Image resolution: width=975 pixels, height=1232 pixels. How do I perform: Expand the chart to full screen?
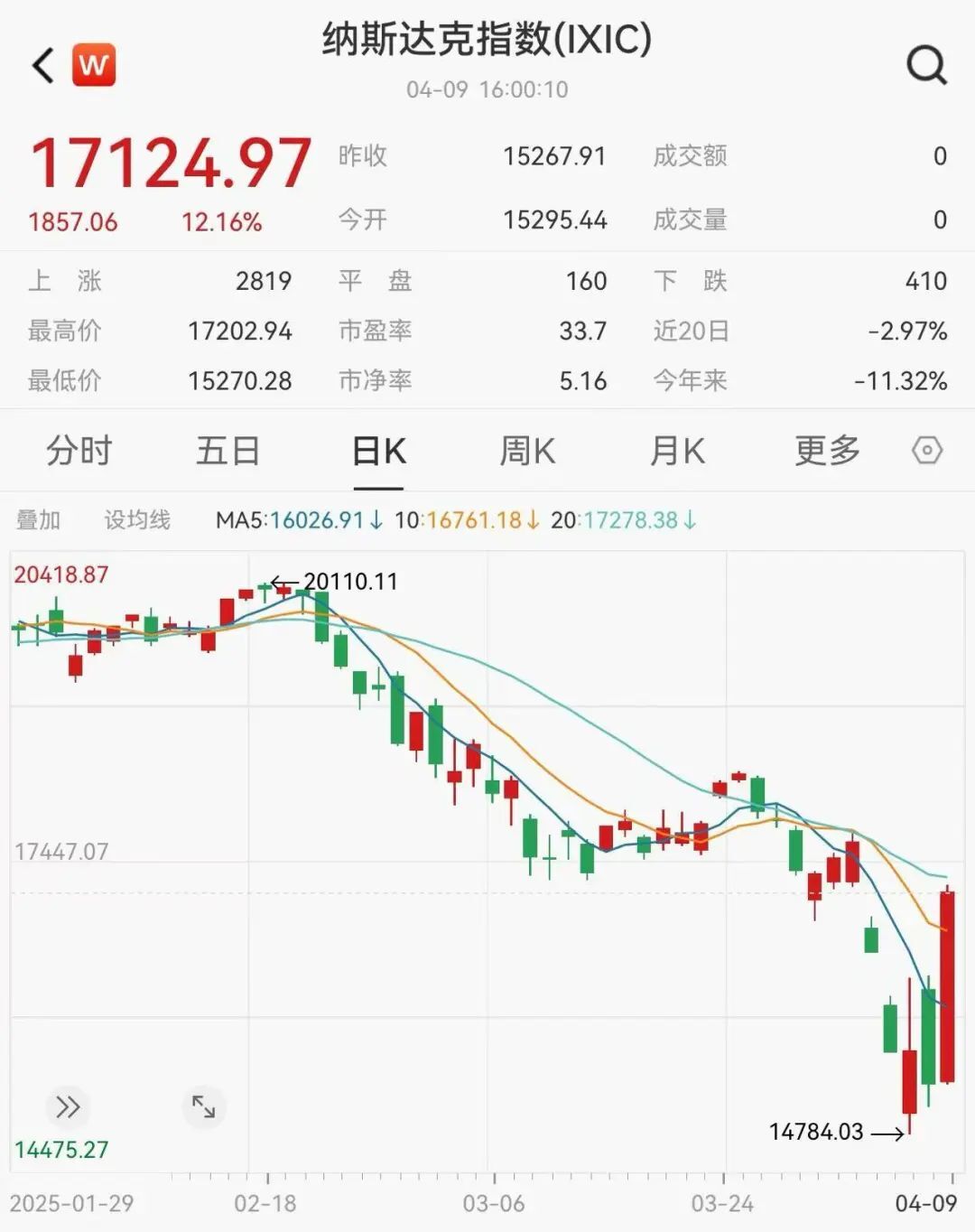204,1106
